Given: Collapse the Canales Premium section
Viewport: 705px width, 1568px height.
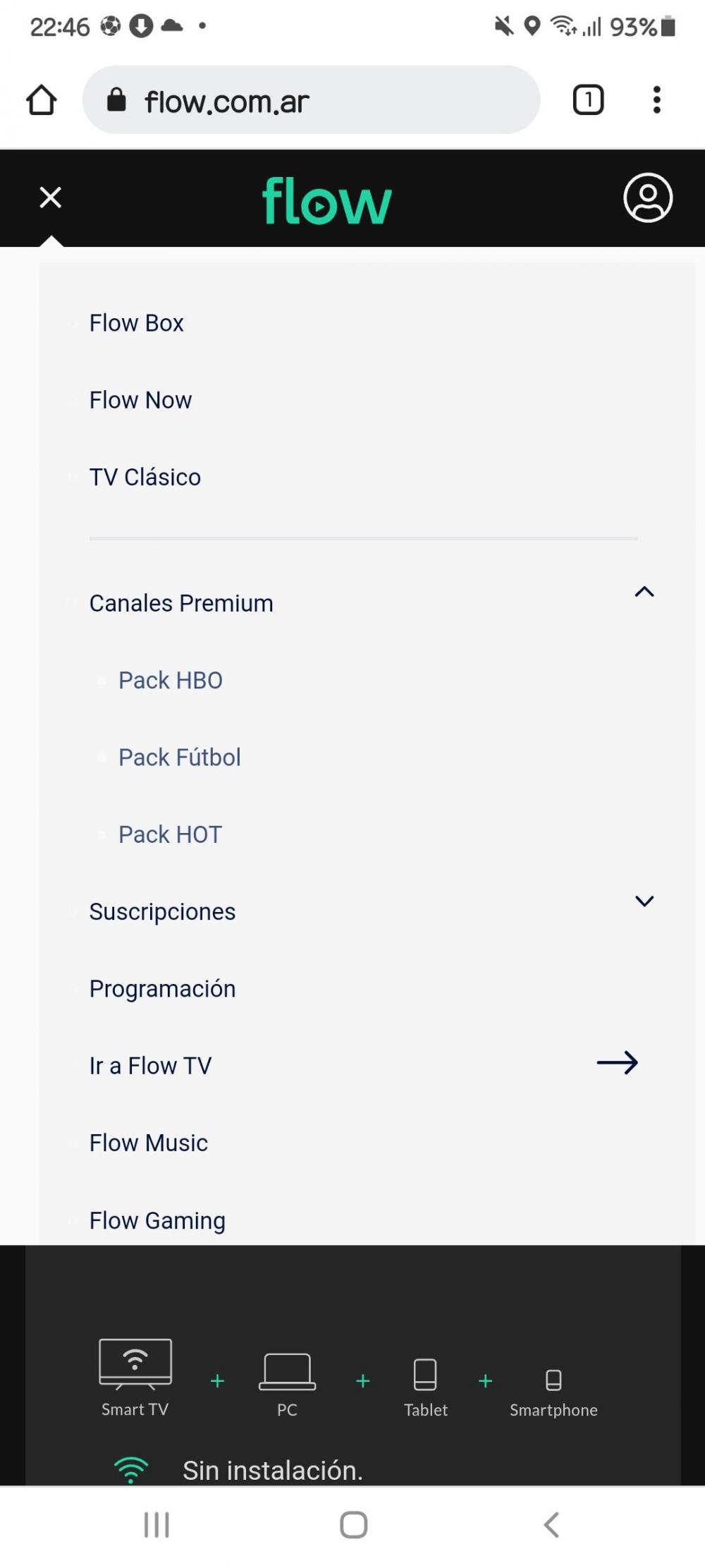Looking at the screenshot, I should 644,592.
